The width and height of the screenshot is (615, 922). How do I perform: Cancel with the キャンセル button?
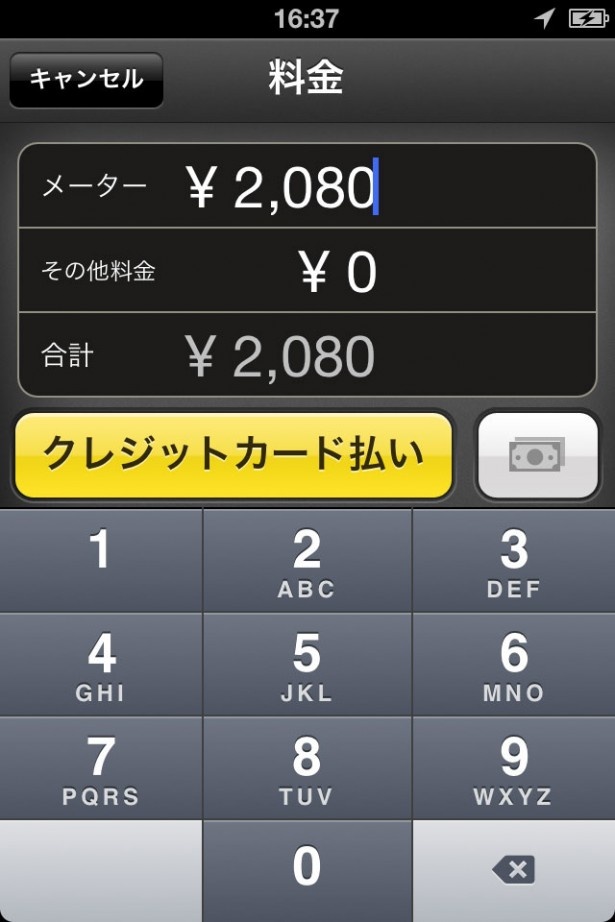click(86, 80)
